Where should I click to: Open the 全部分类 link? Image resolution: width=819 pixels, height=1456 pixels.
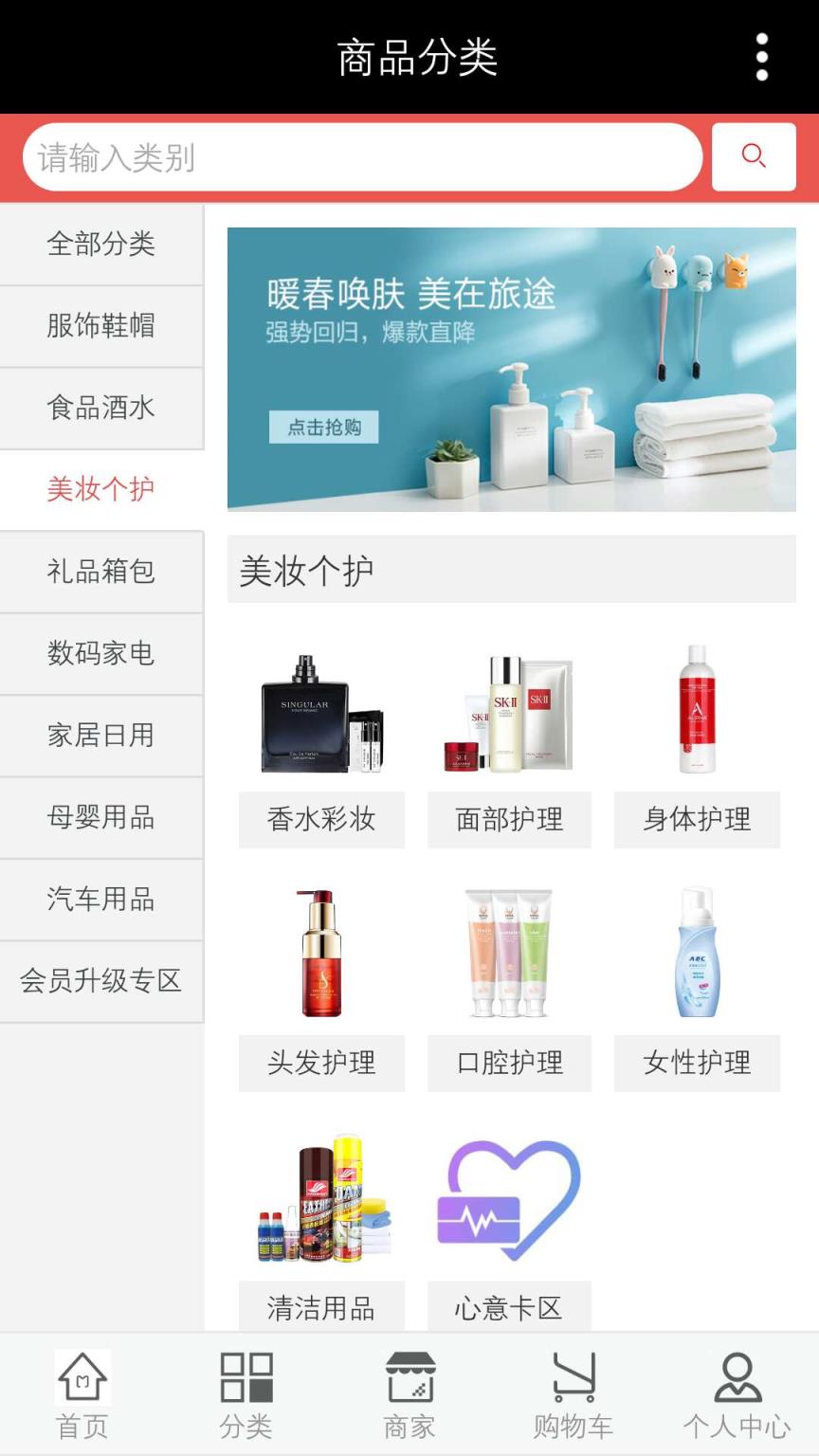coord(100,245)
